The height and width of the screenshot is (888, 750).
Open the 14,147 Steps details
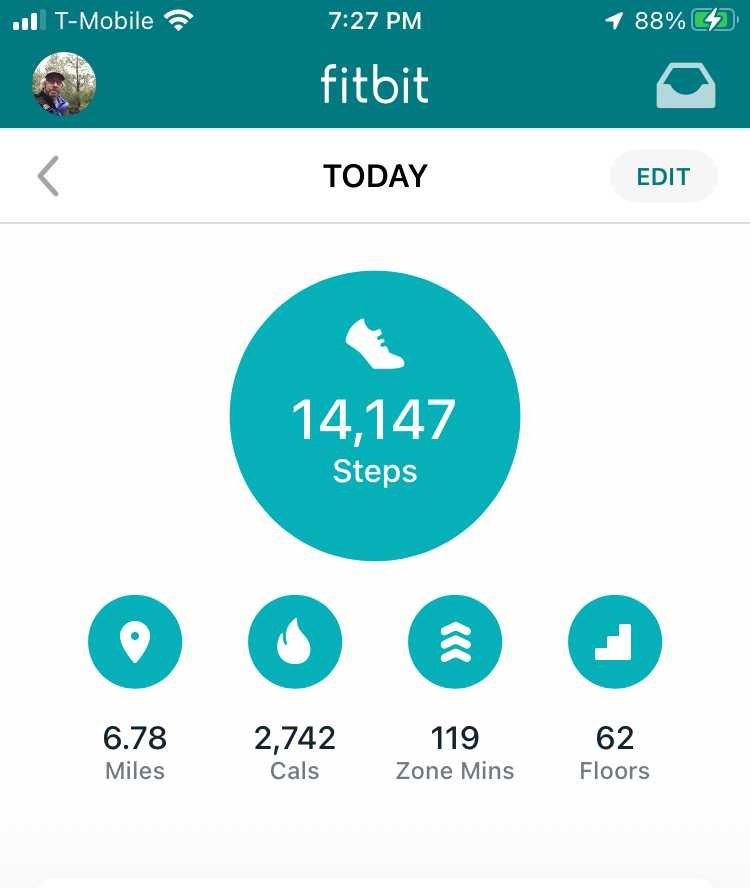coord(374,416)
